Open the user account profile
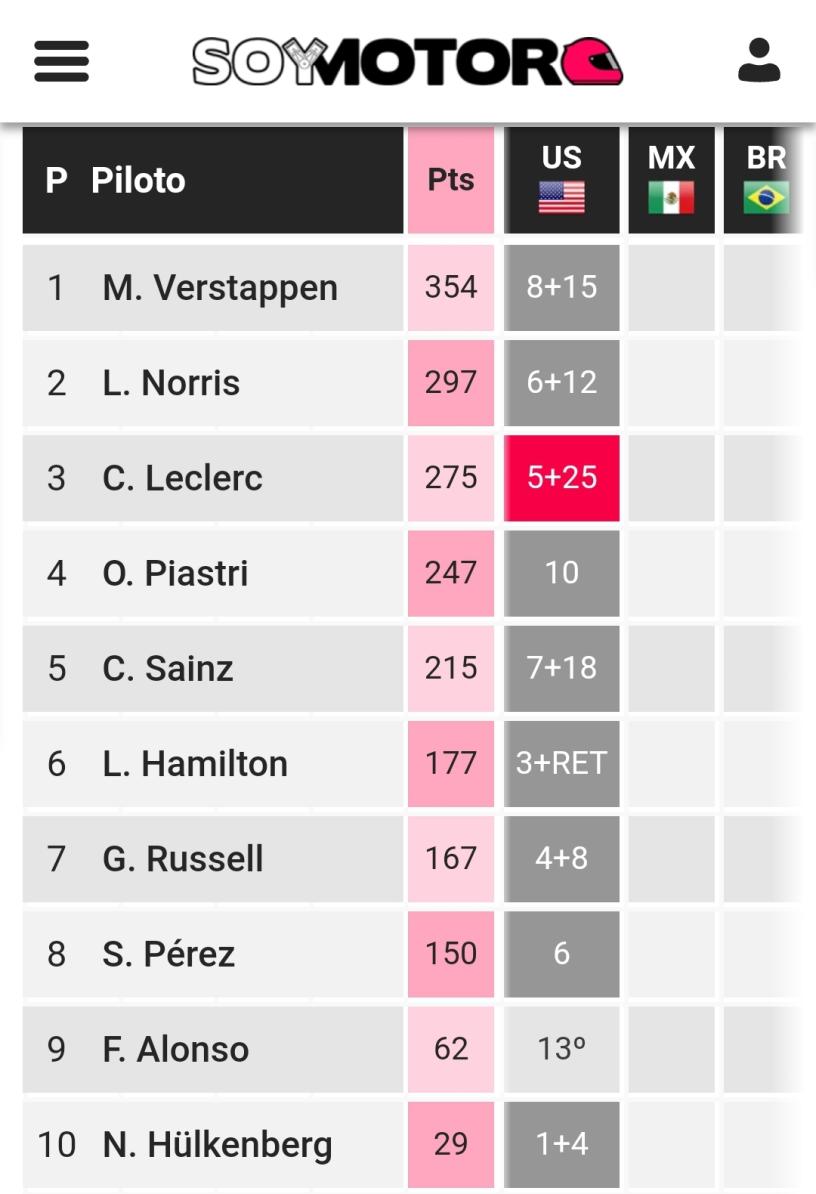 (x=759, y=61)
